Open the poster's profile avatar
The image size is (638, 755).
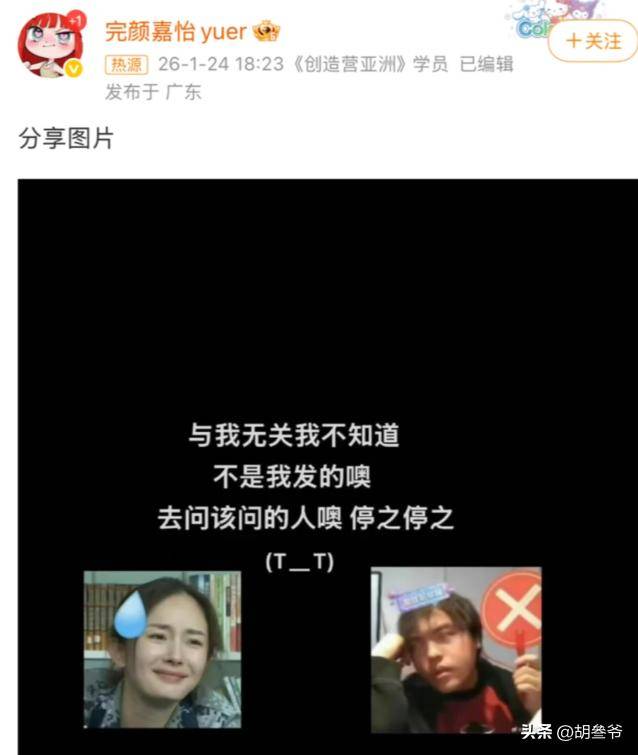(x=51, y=45)
